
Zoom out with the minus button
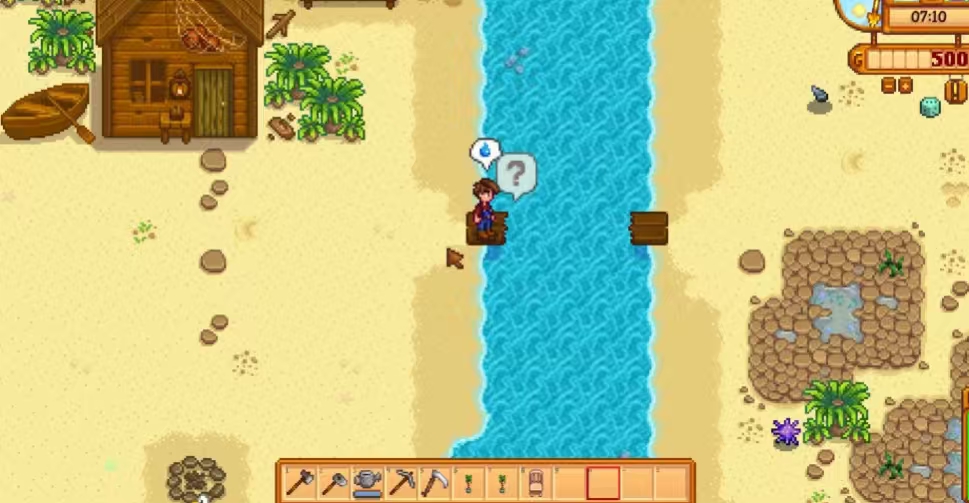[888, 86]
